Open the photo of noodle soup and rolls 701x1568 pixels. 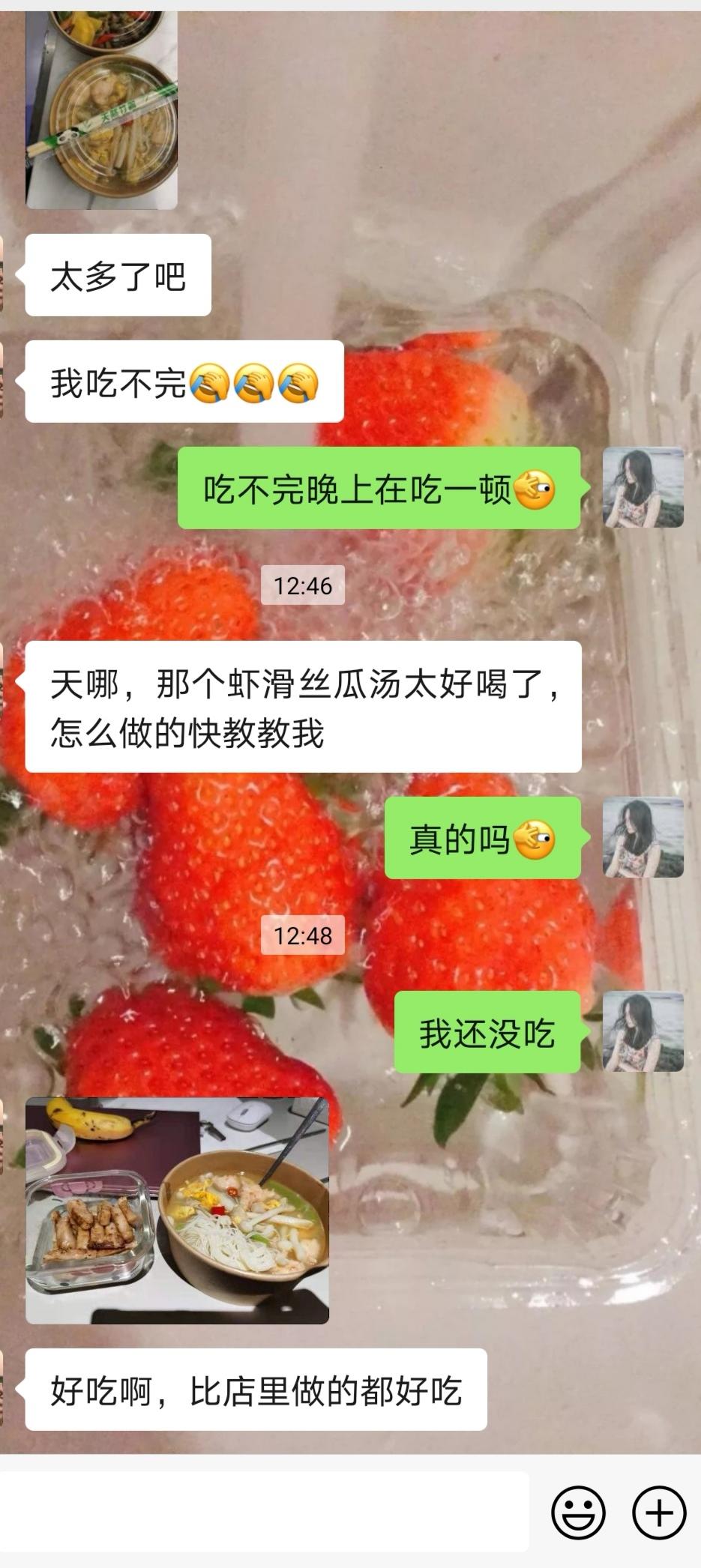pos(177,1210)
